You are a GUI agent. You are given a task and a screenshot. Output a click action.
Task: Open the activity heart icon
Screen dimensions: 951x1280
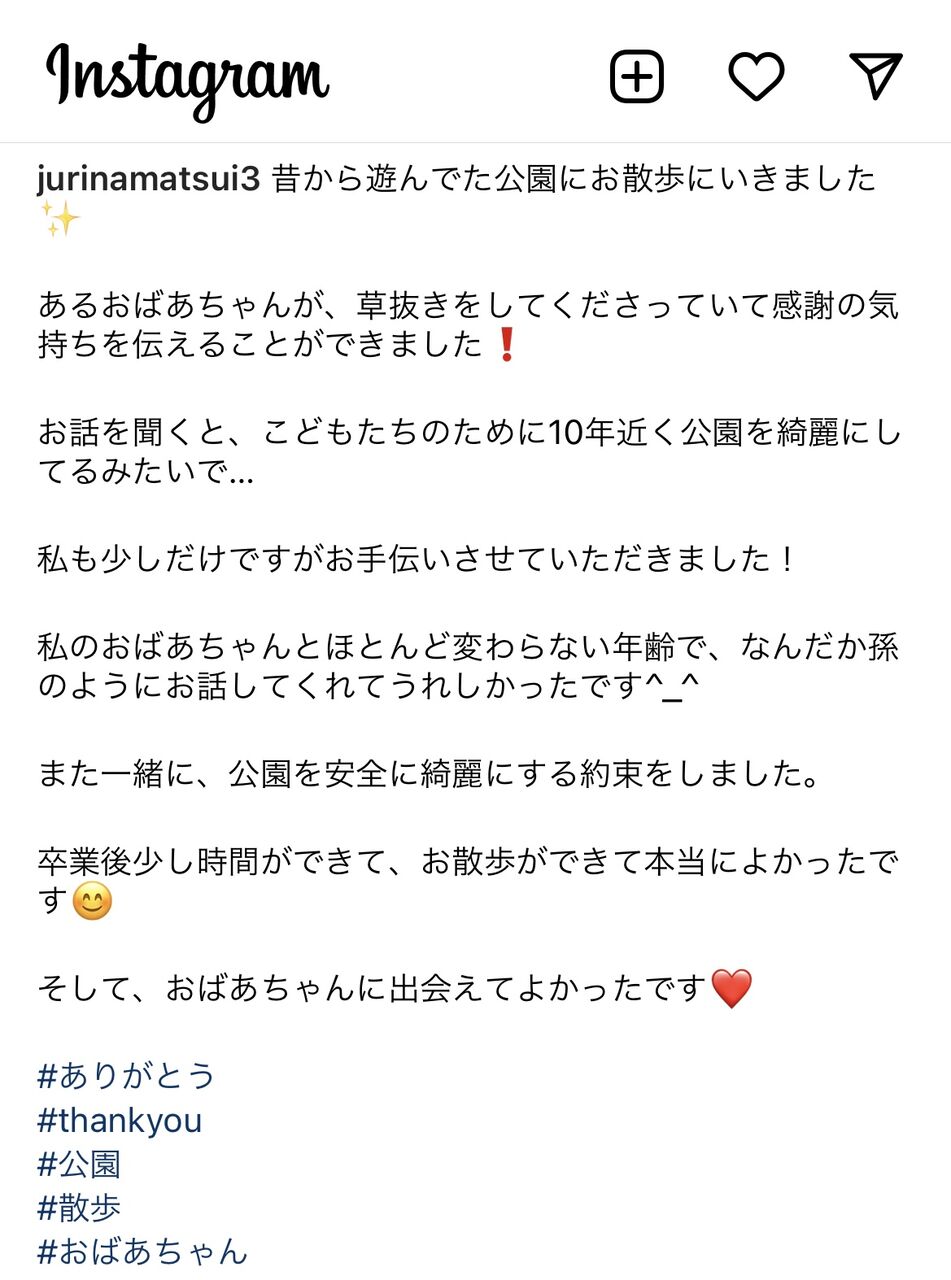756,76
